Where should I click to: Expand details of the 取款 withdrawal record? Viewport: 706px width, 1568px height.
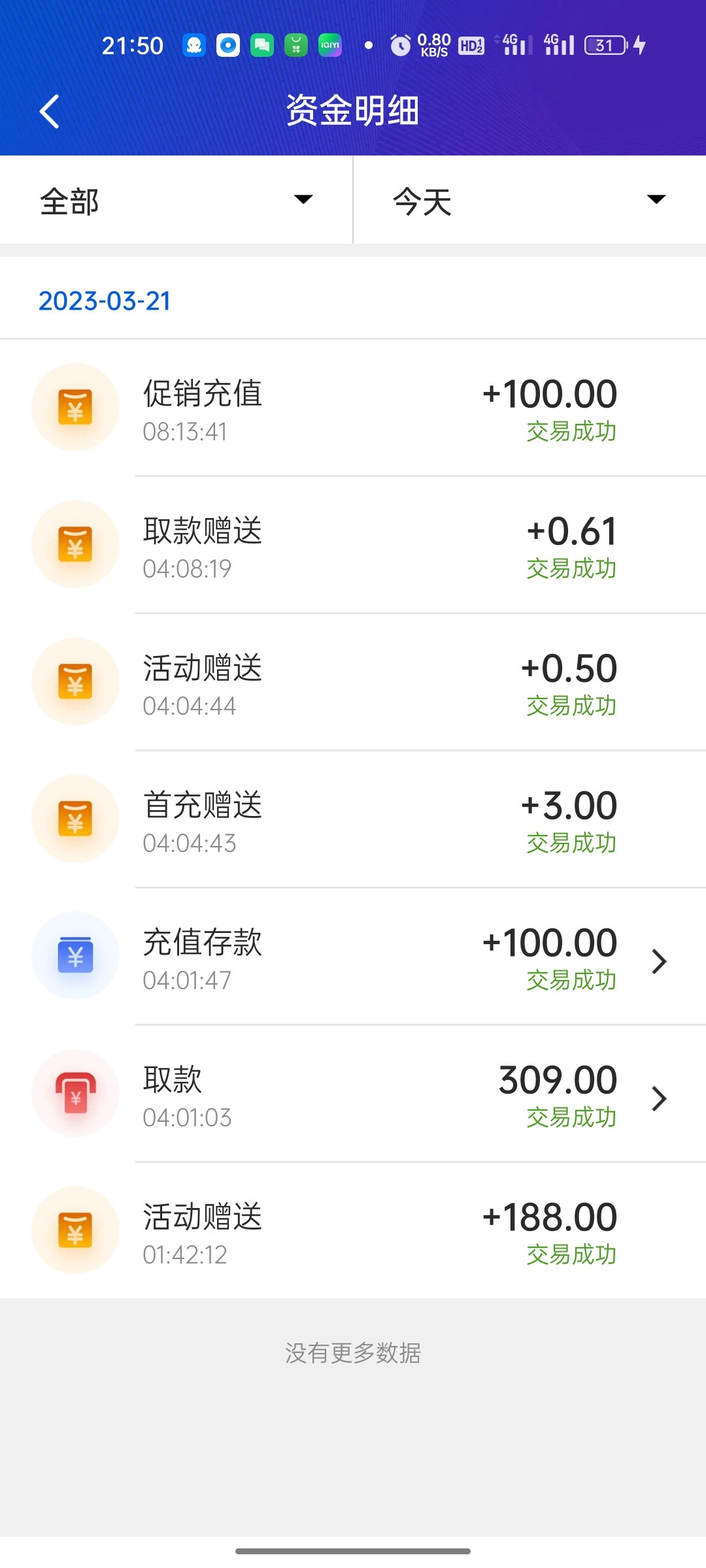658,1098
